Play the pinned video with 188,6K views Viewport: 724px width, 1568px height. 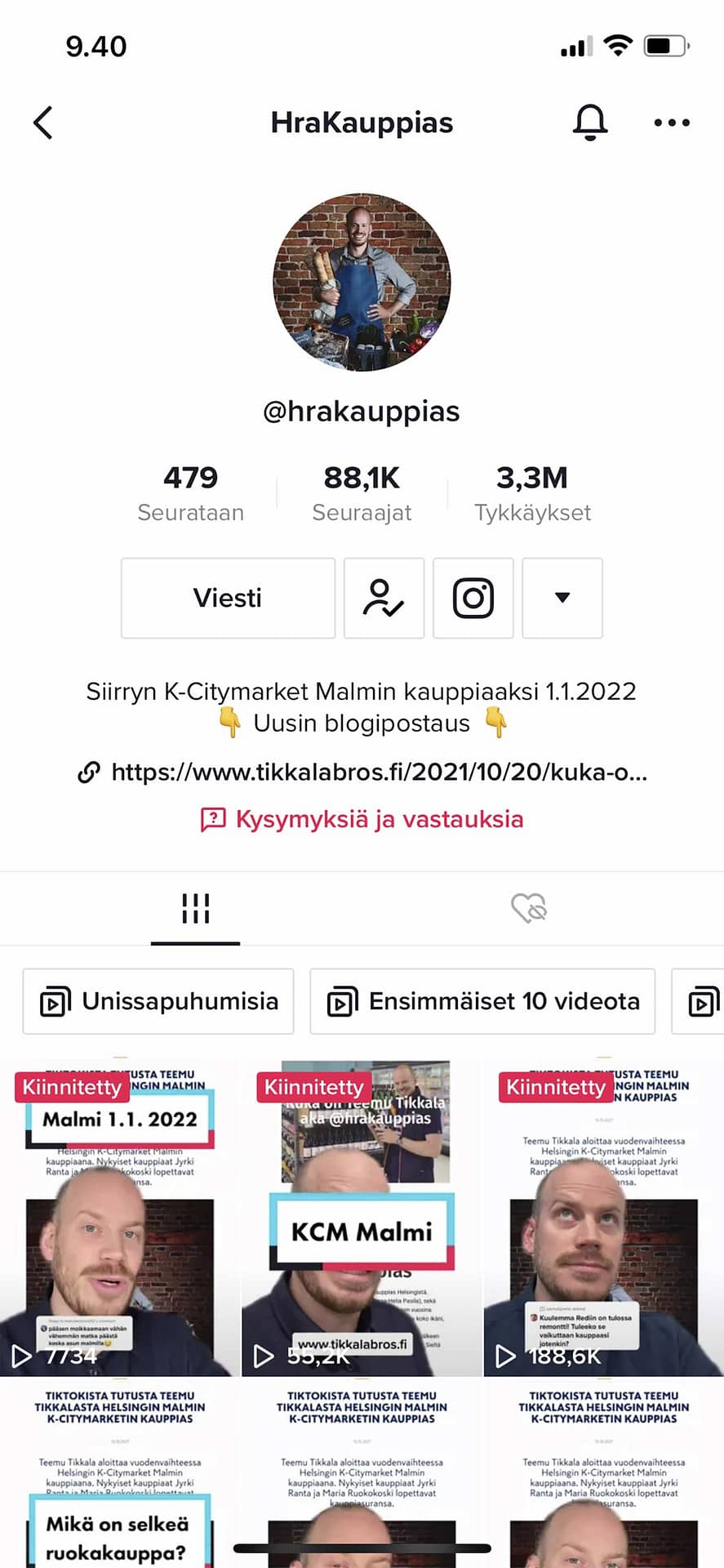[604, 1218]
